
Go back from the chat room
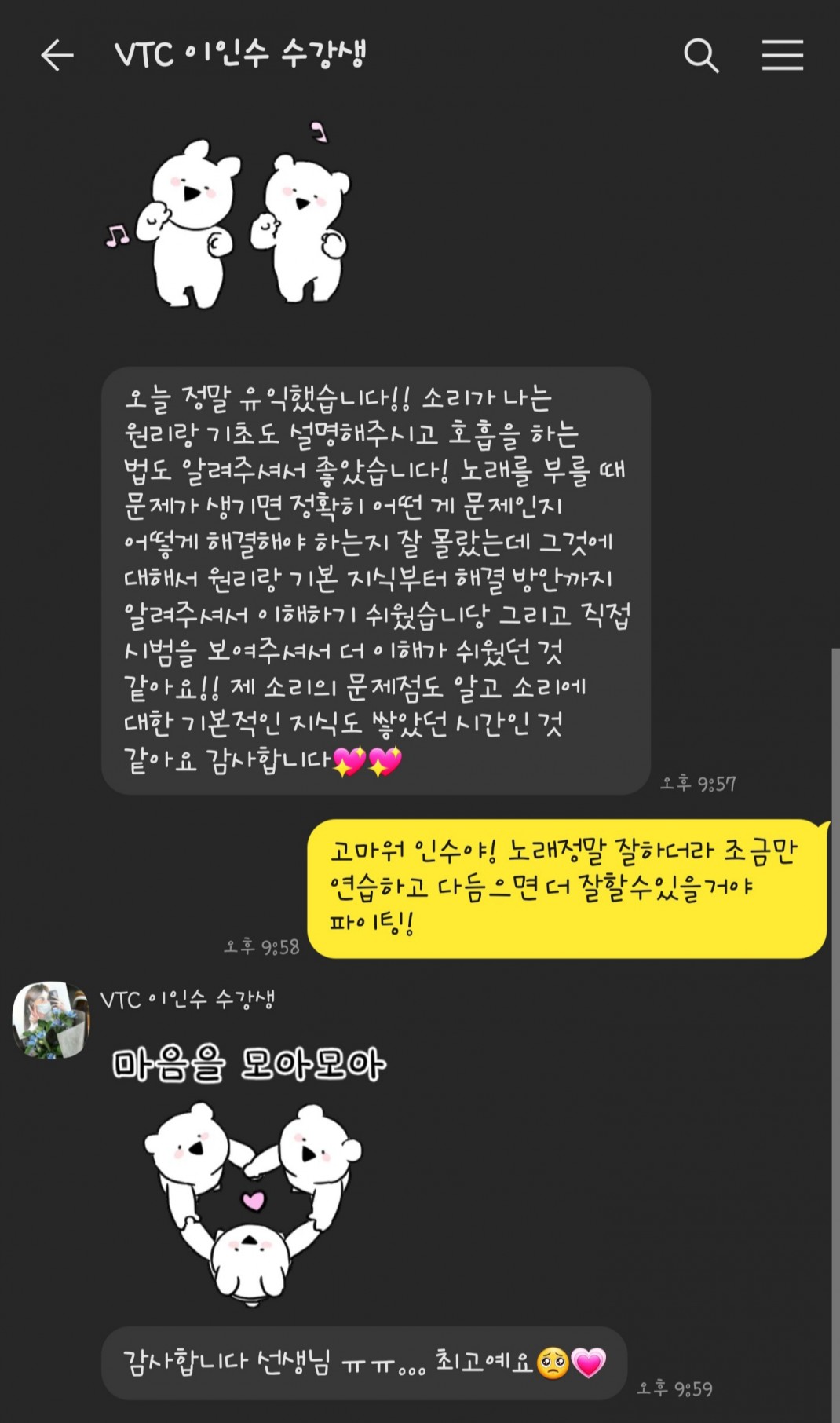57,56
